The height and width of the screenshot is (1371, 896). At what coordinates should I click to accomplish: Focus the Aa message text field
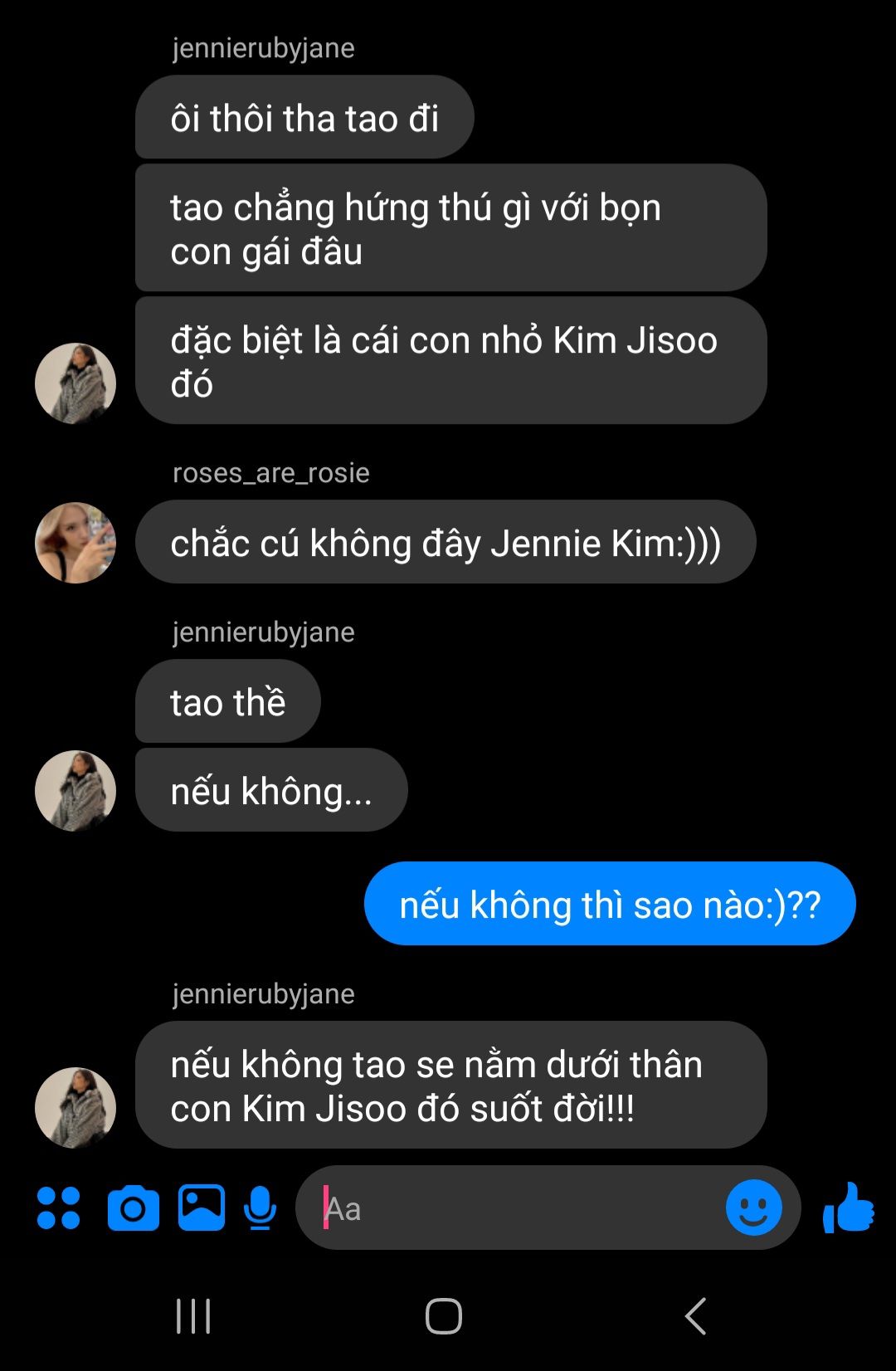[514, 1208]
